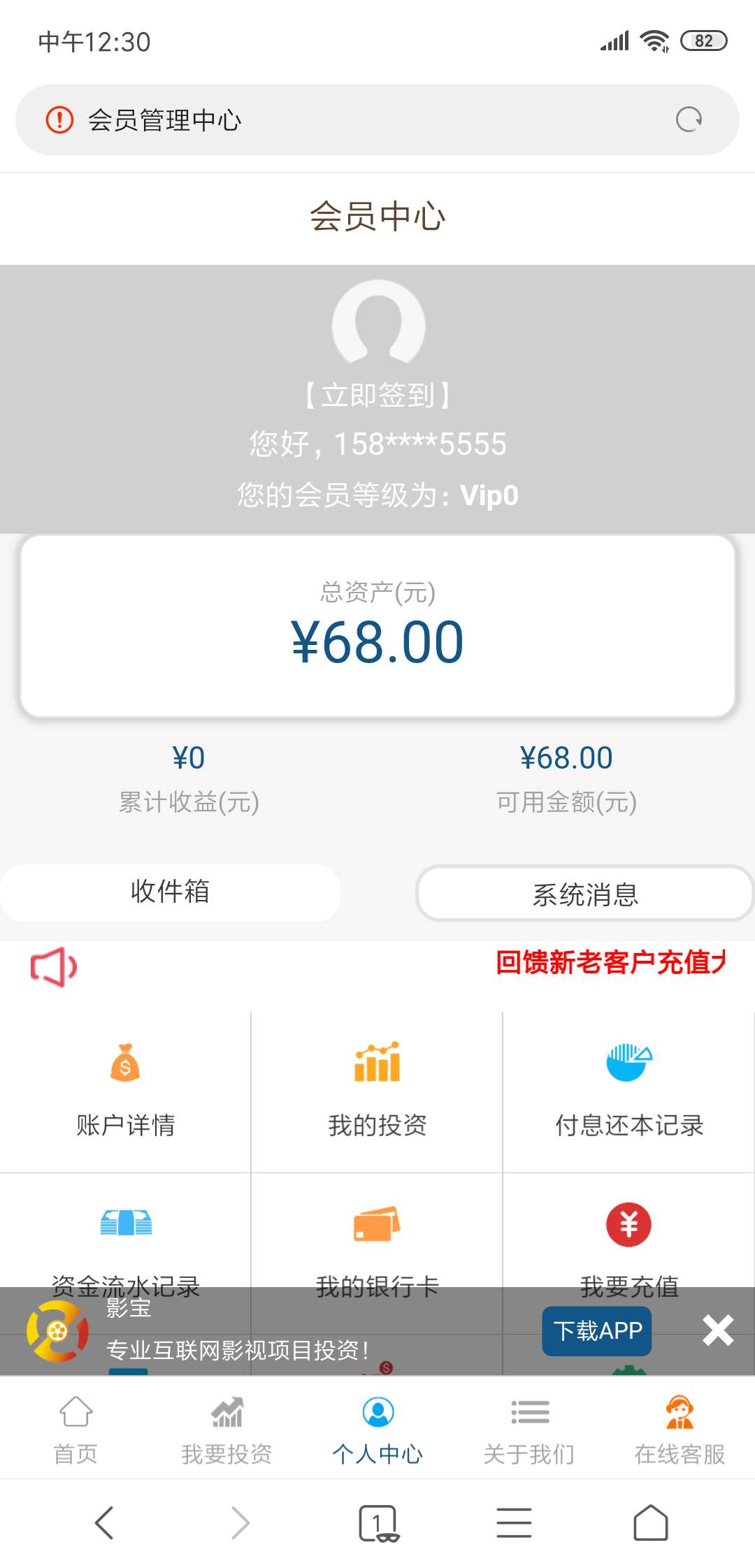Image resolution: width=755 pixels, height=1568 pixels.
Task: Switch to the 关于我们 tab
Action: [529, 1429]
